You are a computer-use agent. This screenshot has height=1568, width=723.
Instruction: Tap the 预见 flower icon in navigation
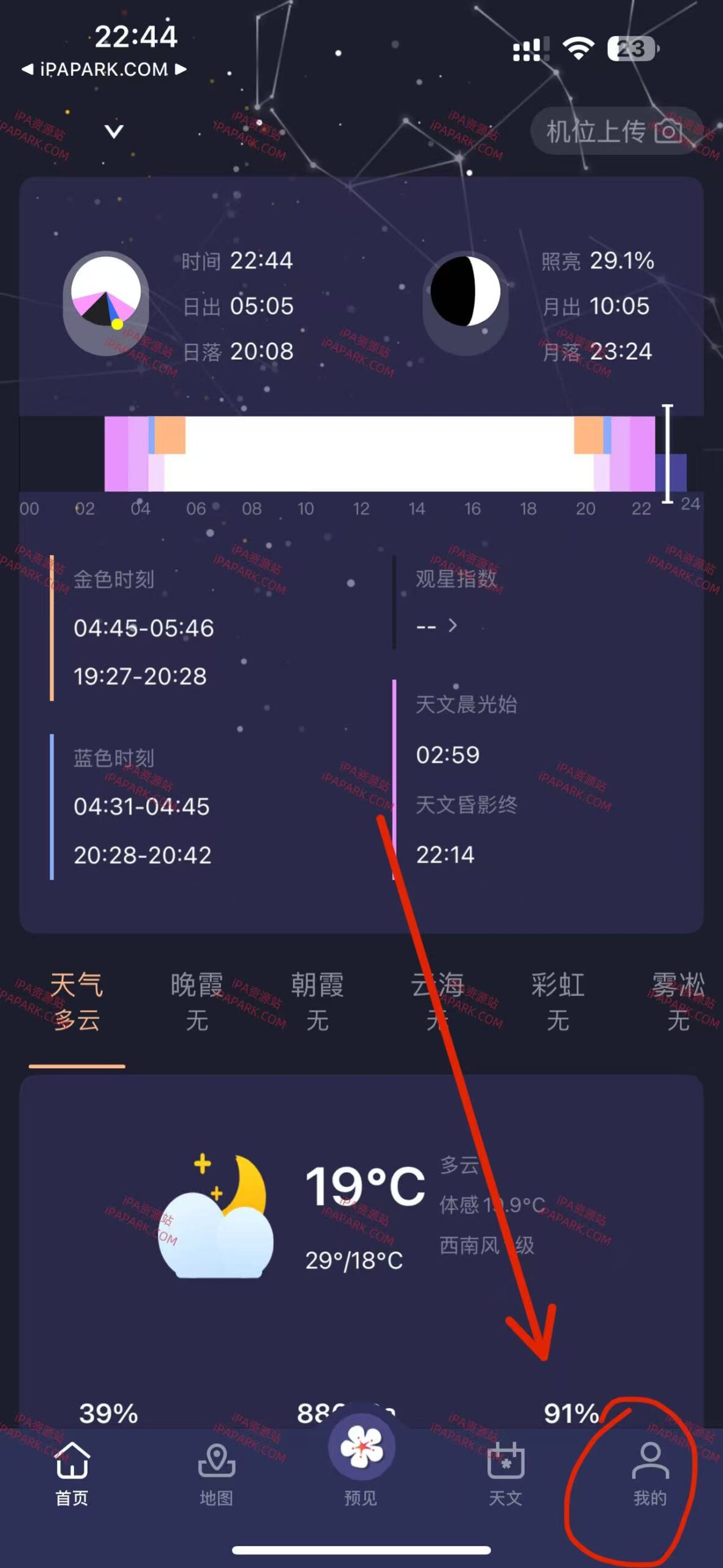(360, 1449)
